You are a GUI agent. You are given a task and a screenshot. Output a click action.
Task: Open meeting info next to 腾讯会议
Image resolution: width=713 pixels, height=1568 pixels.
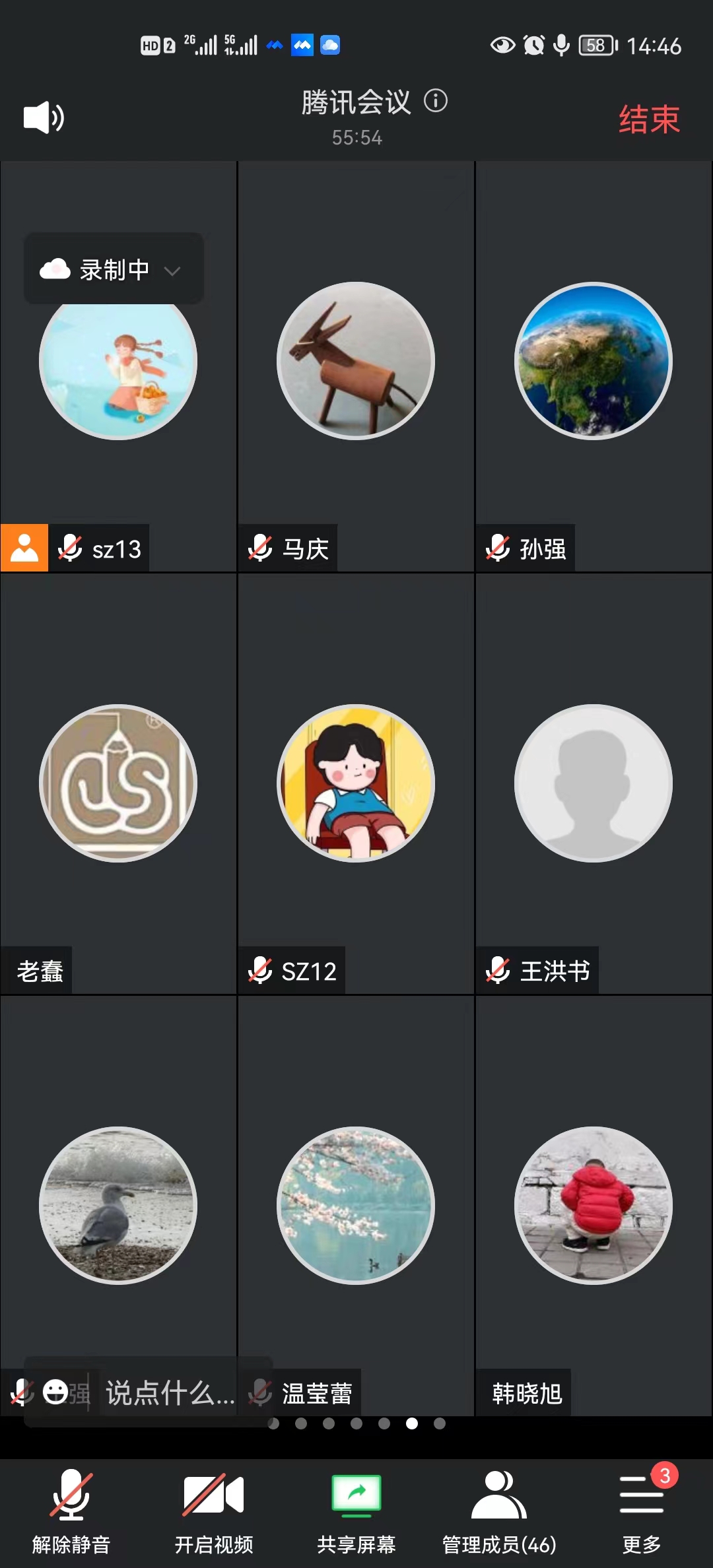[436, 101]
